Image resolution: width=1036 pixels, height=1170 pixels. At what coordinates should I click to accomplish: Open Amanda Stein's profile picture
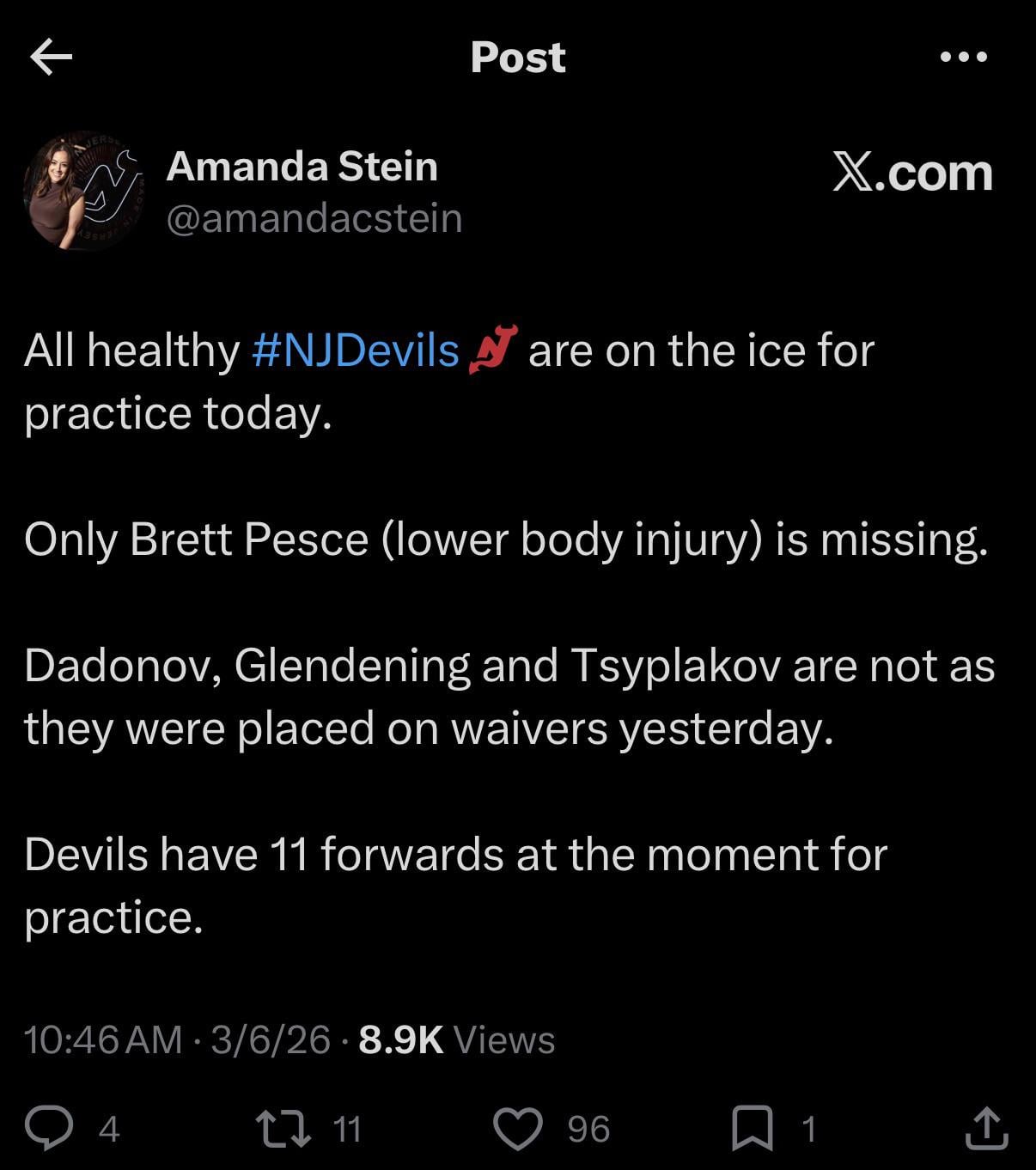point(83,191)
